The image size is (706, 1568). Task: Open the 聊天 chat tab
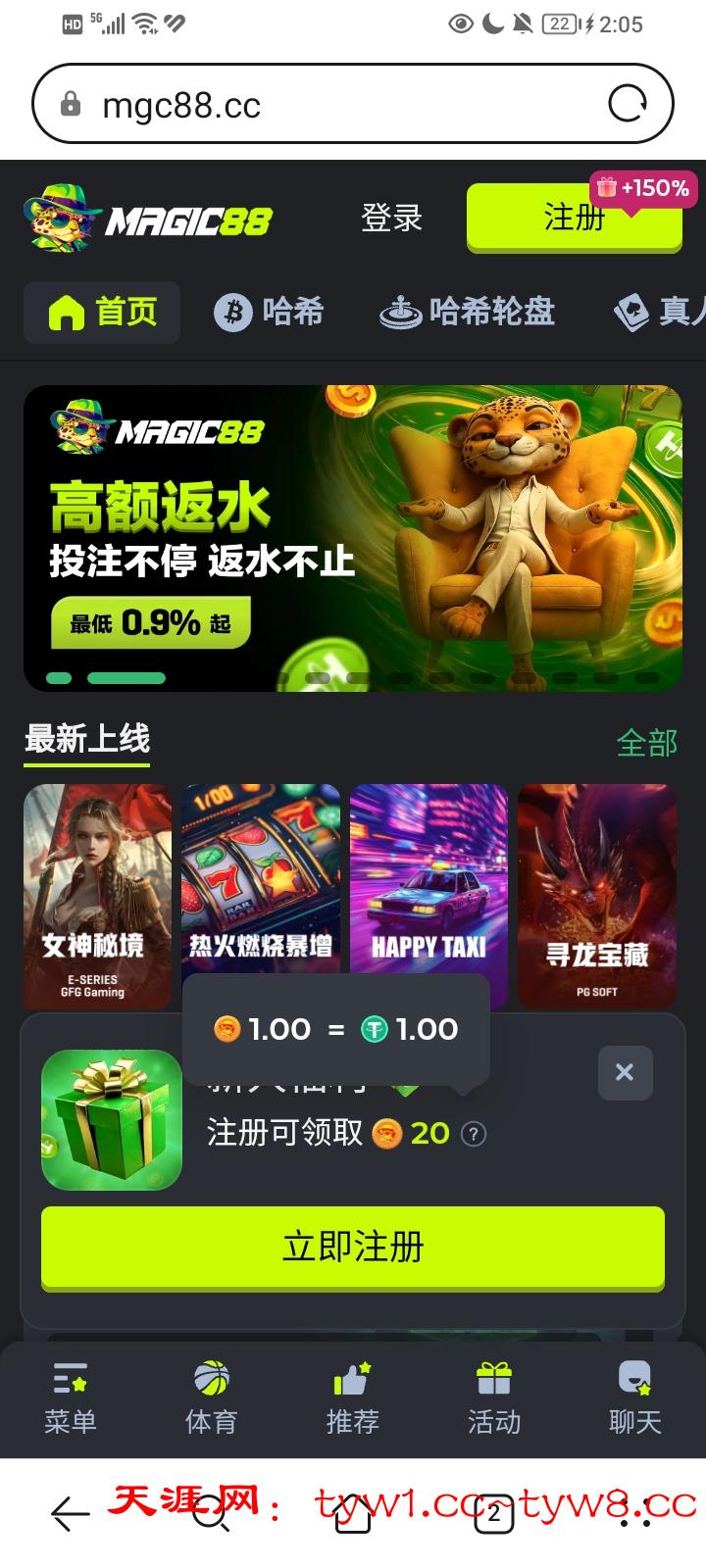pos(634,1398)
